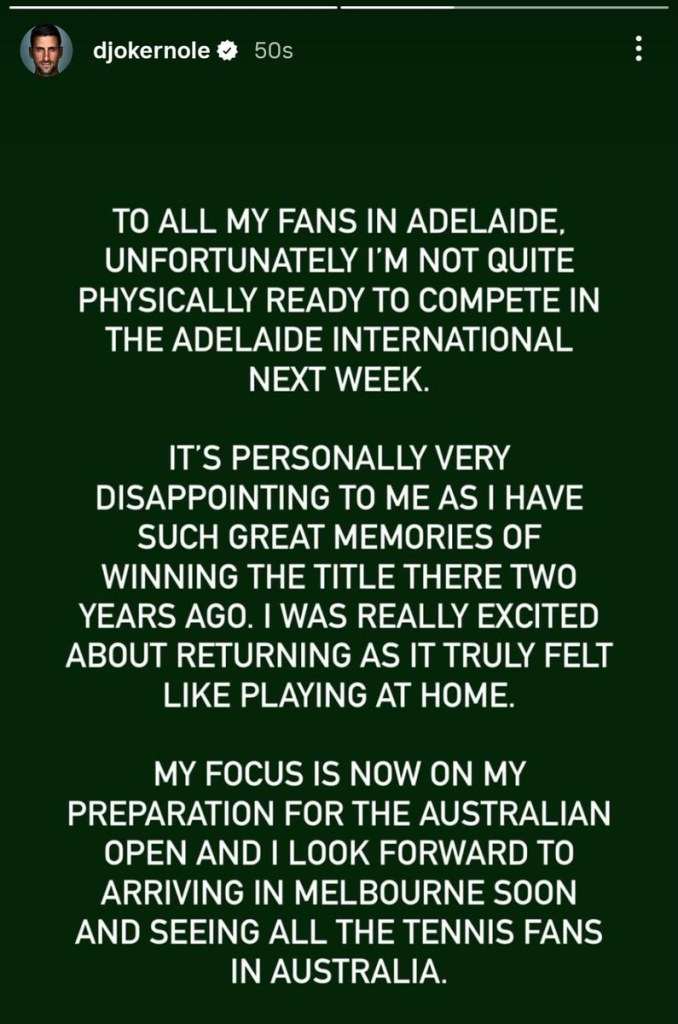
Task: Open djokernole's profile picture
Action: pyautogui.click(x=46, y=50)
